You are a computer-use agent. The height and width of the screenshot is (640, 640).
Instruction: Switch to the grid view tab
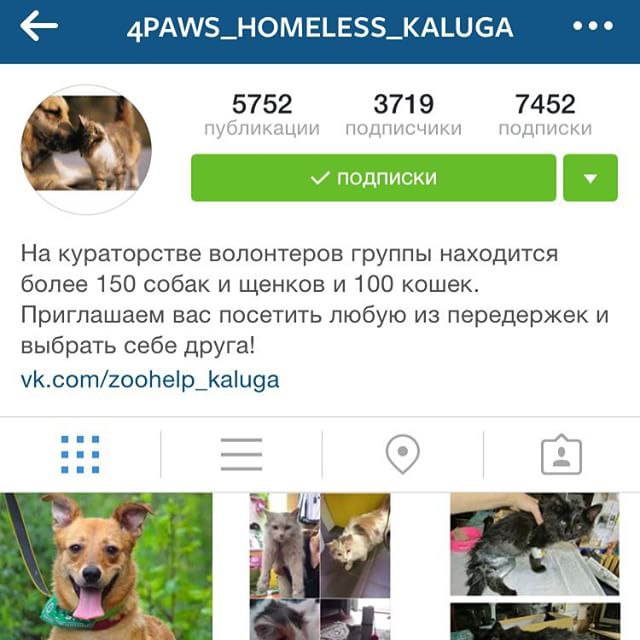pos(80,454)
